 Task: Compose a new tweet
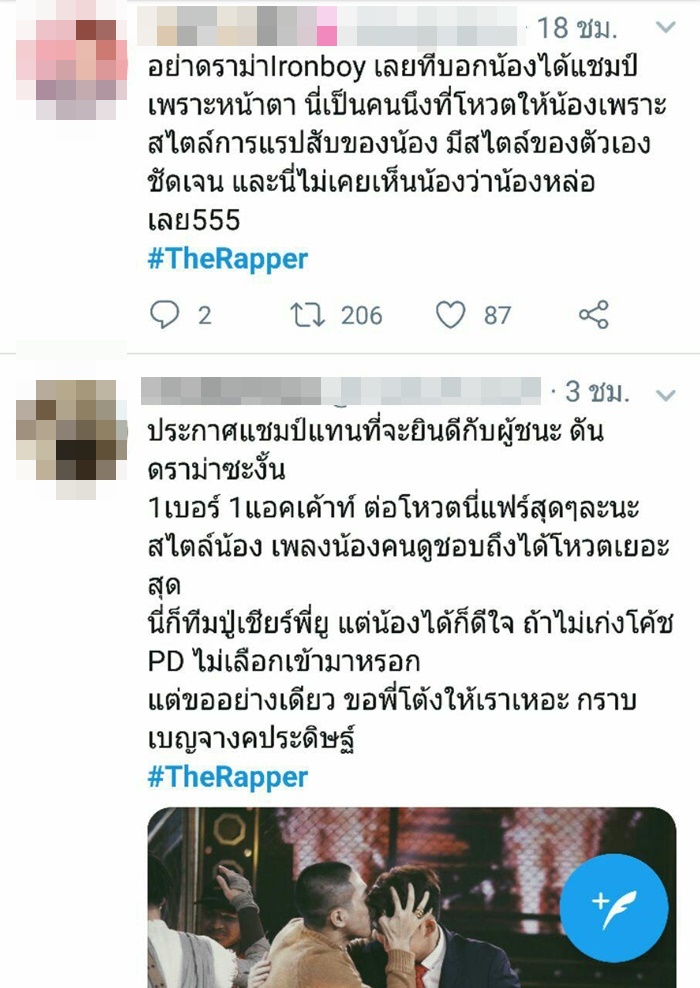[613, 908]
